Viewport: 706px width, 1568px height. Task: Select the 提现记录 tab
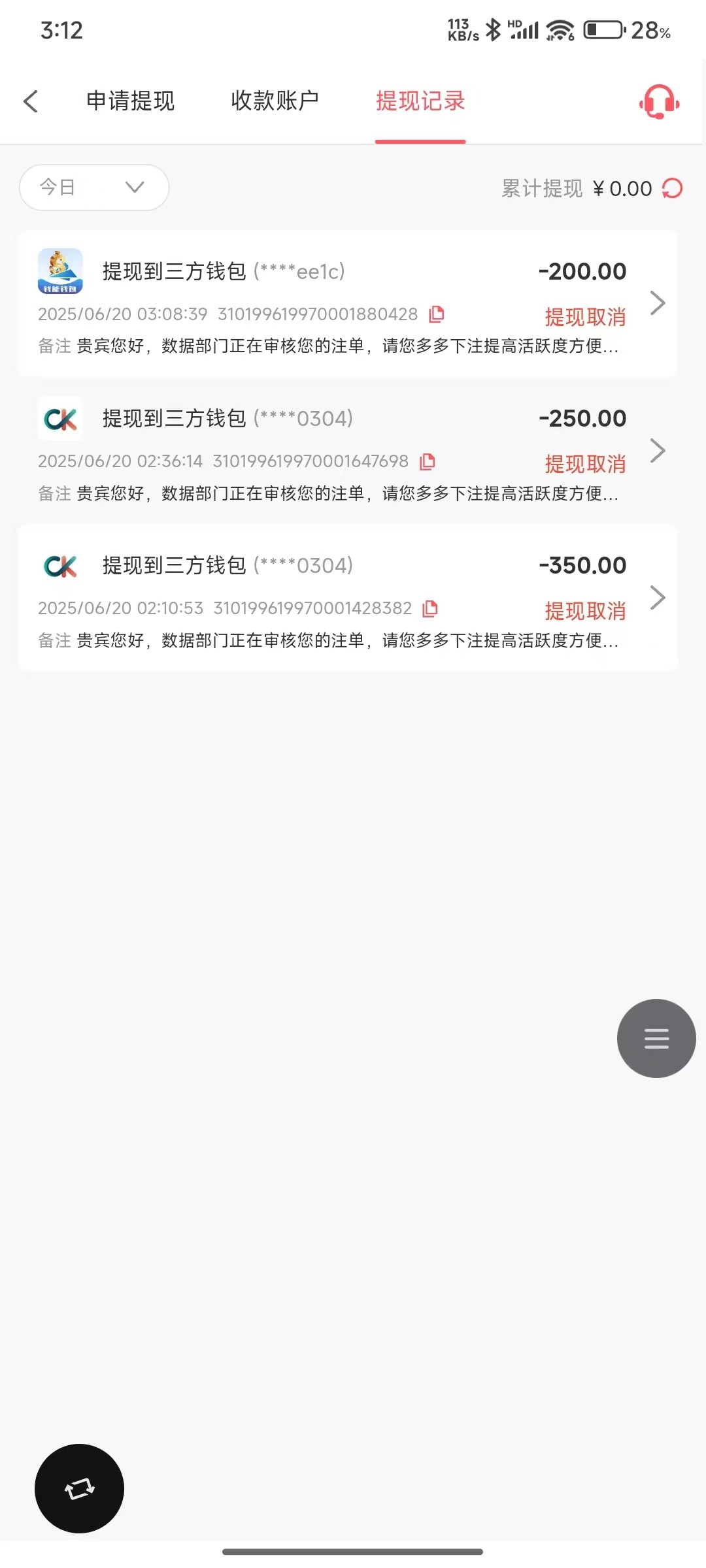point(420,101)
